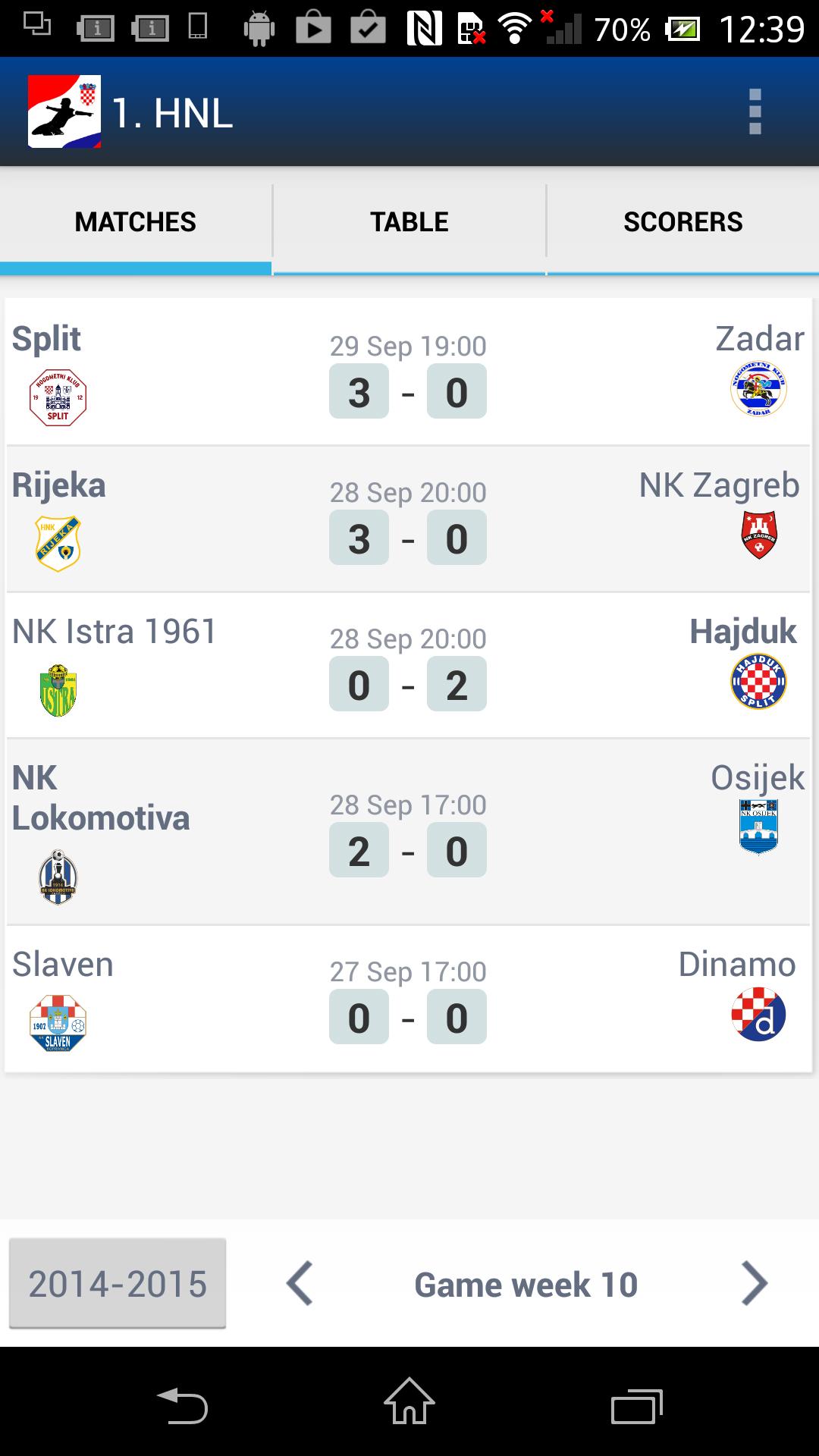Select the Hajduk club crest

click(758, 685)
